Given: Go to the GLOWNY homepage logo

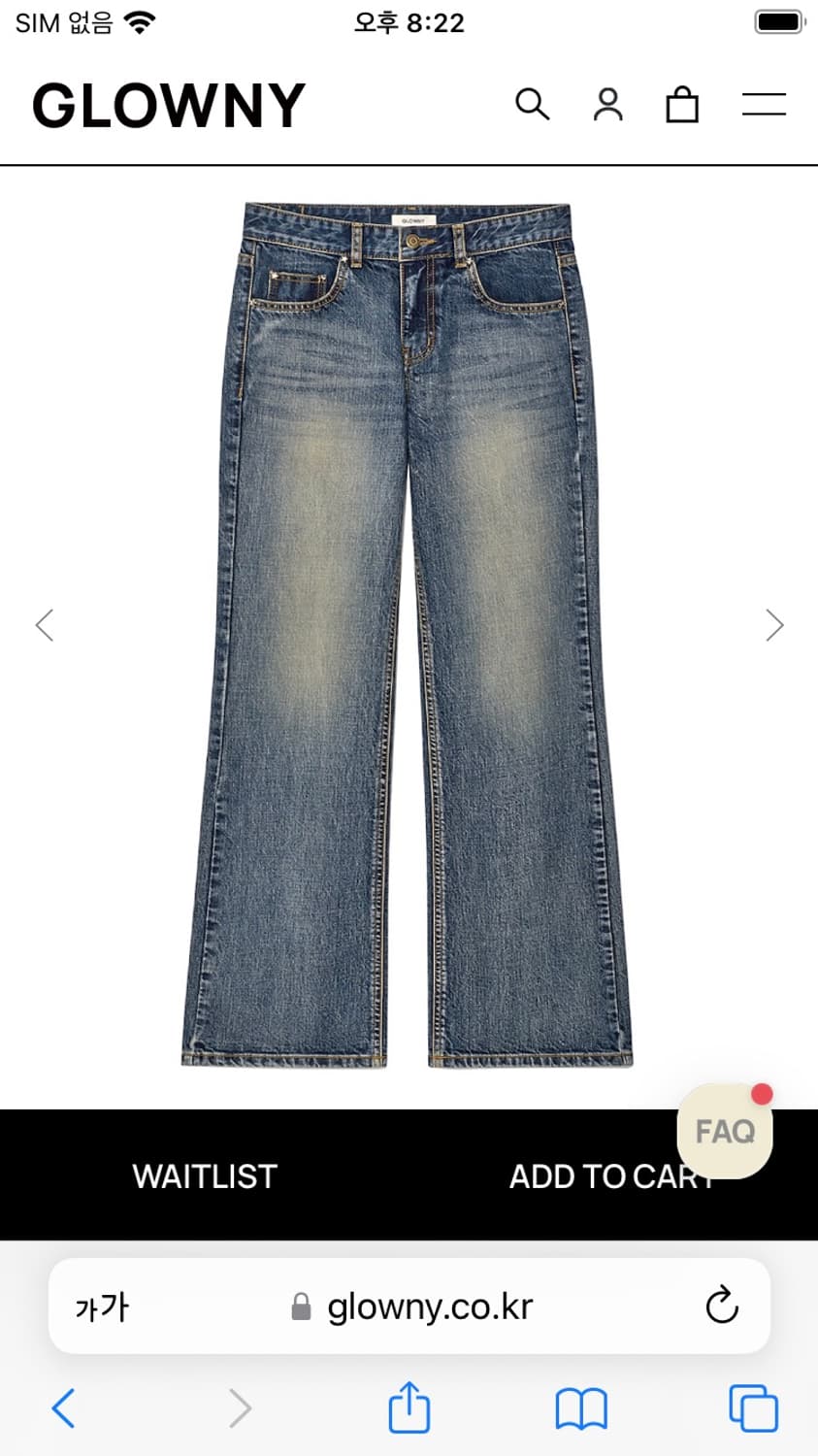Looking at the screenshot, I should point(167,104).
